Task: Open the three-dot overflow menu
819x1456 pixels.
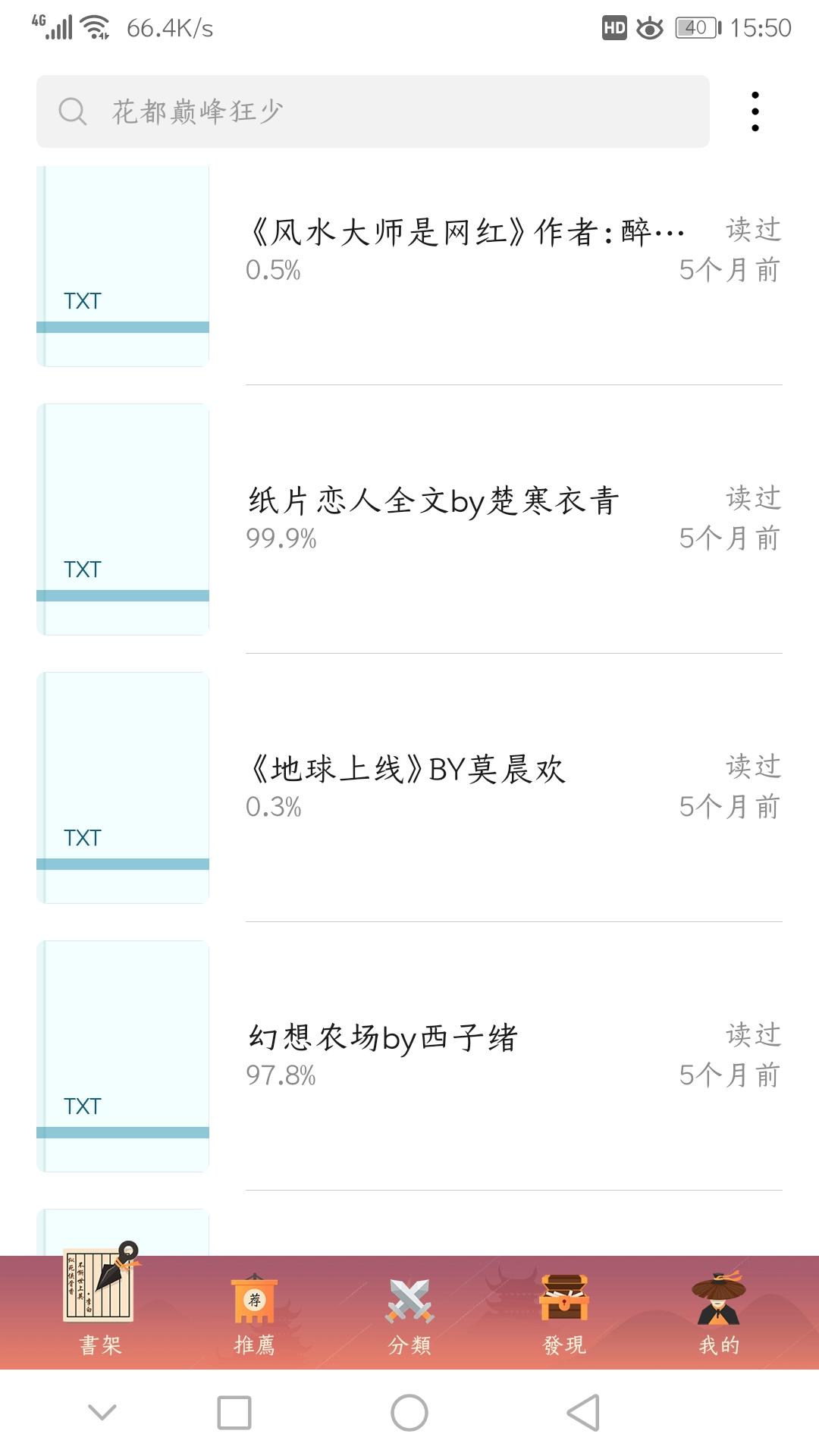Action: click(x=755, y=111)
